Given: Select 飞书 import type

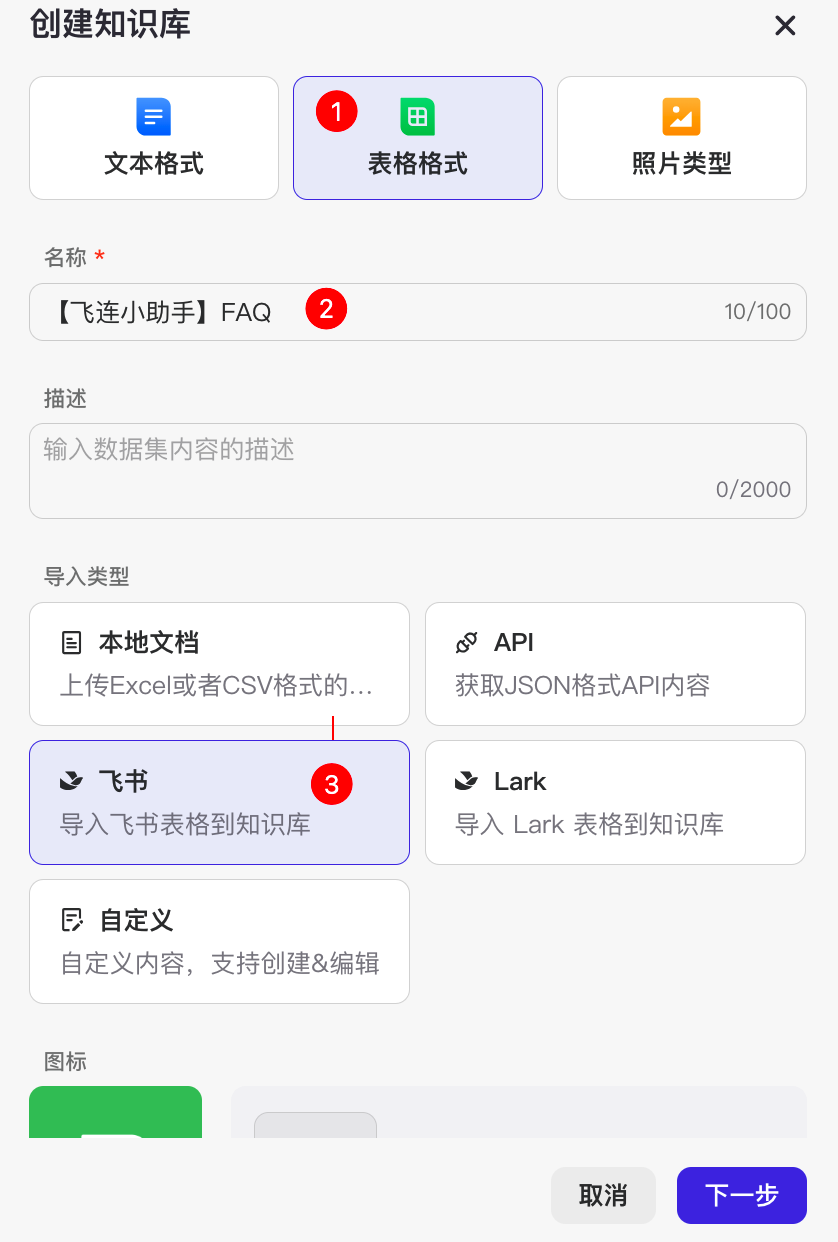Looking at the screenshot, I should 219,802.
